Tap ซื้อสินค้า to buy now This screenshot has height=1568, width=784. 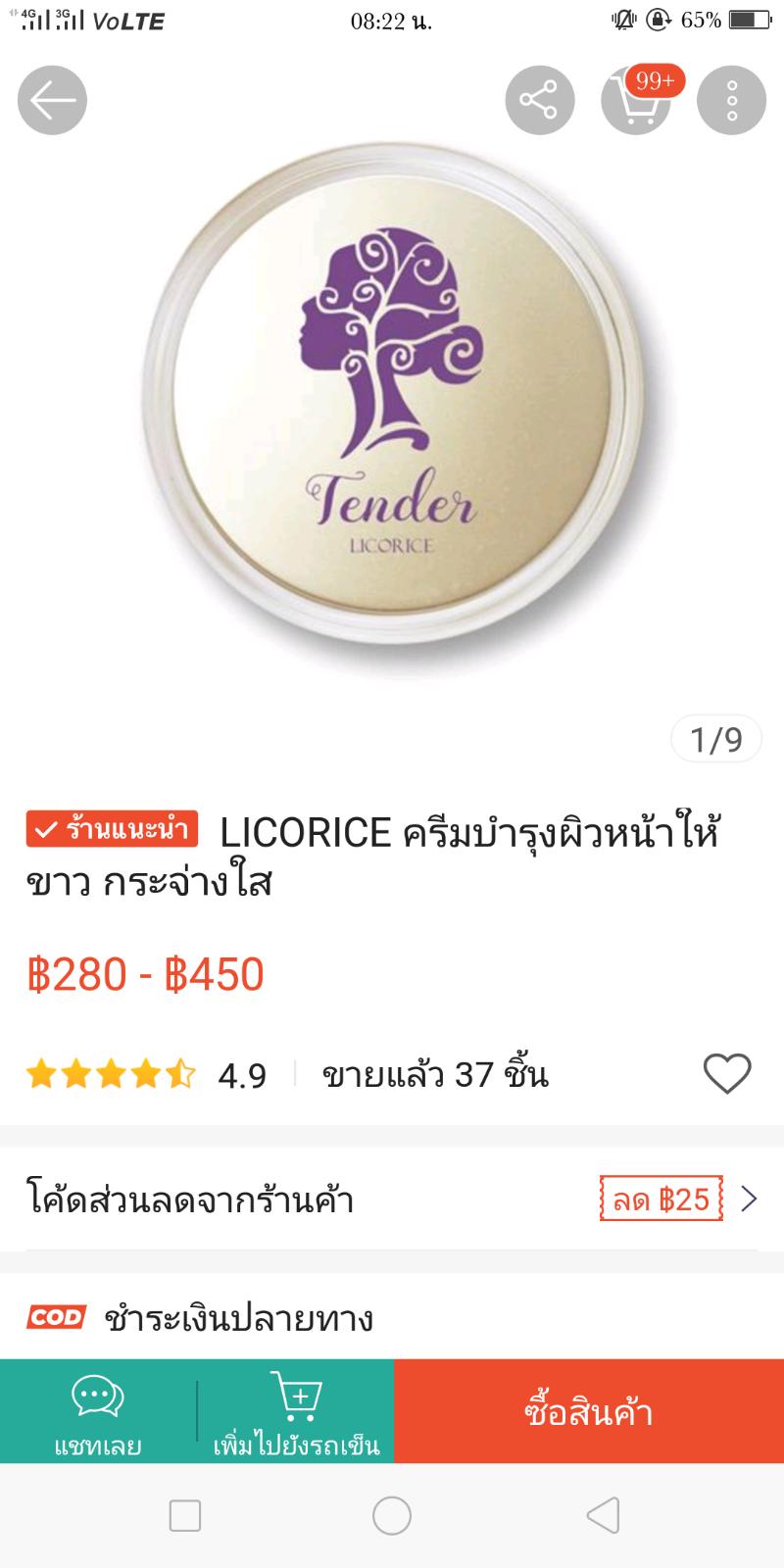pyautogui.click(x=589, y=1411)
